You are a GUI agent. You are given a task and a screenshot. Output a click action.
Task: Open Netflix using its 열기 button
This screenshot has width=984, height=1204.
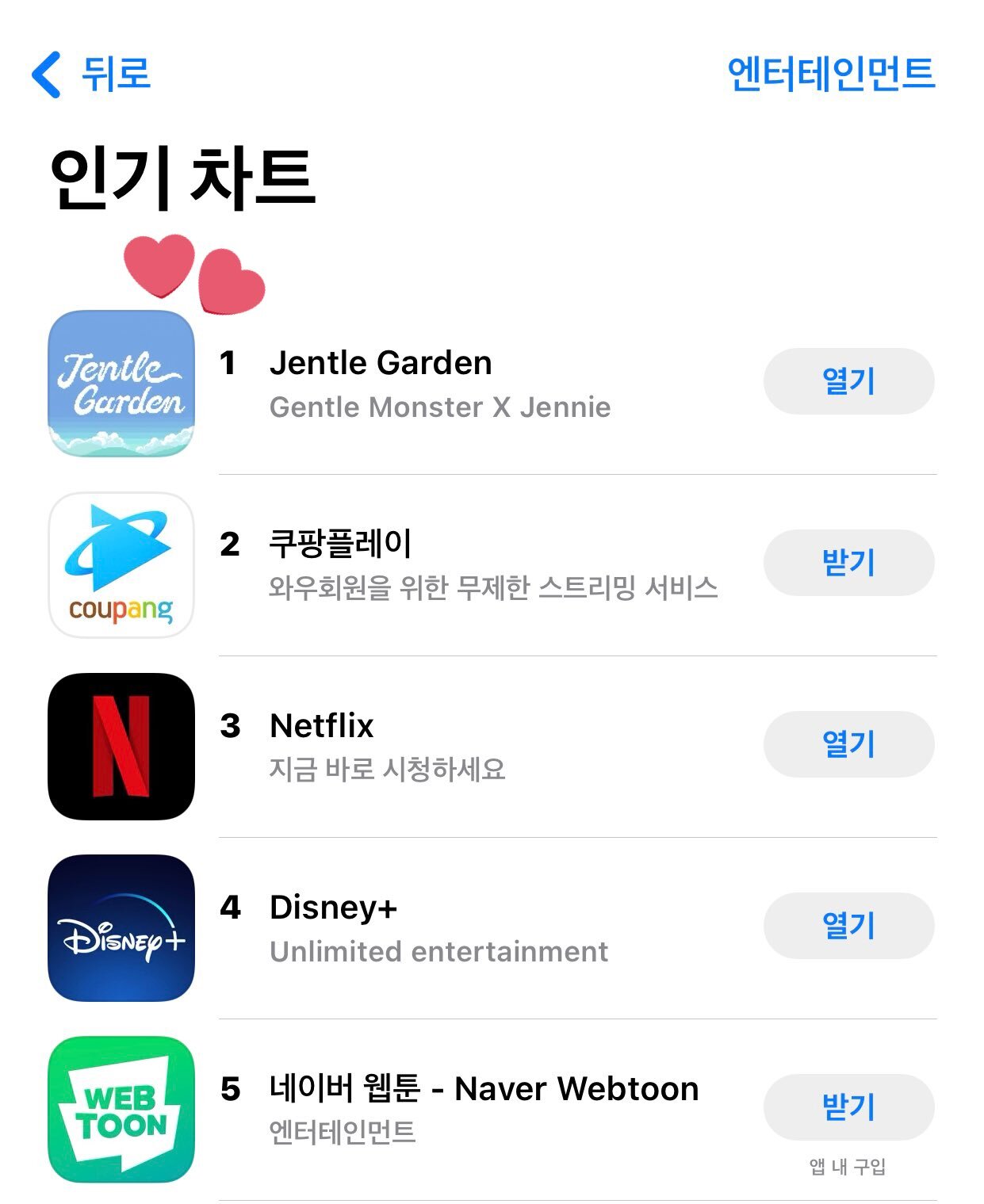tap(848, 744)
